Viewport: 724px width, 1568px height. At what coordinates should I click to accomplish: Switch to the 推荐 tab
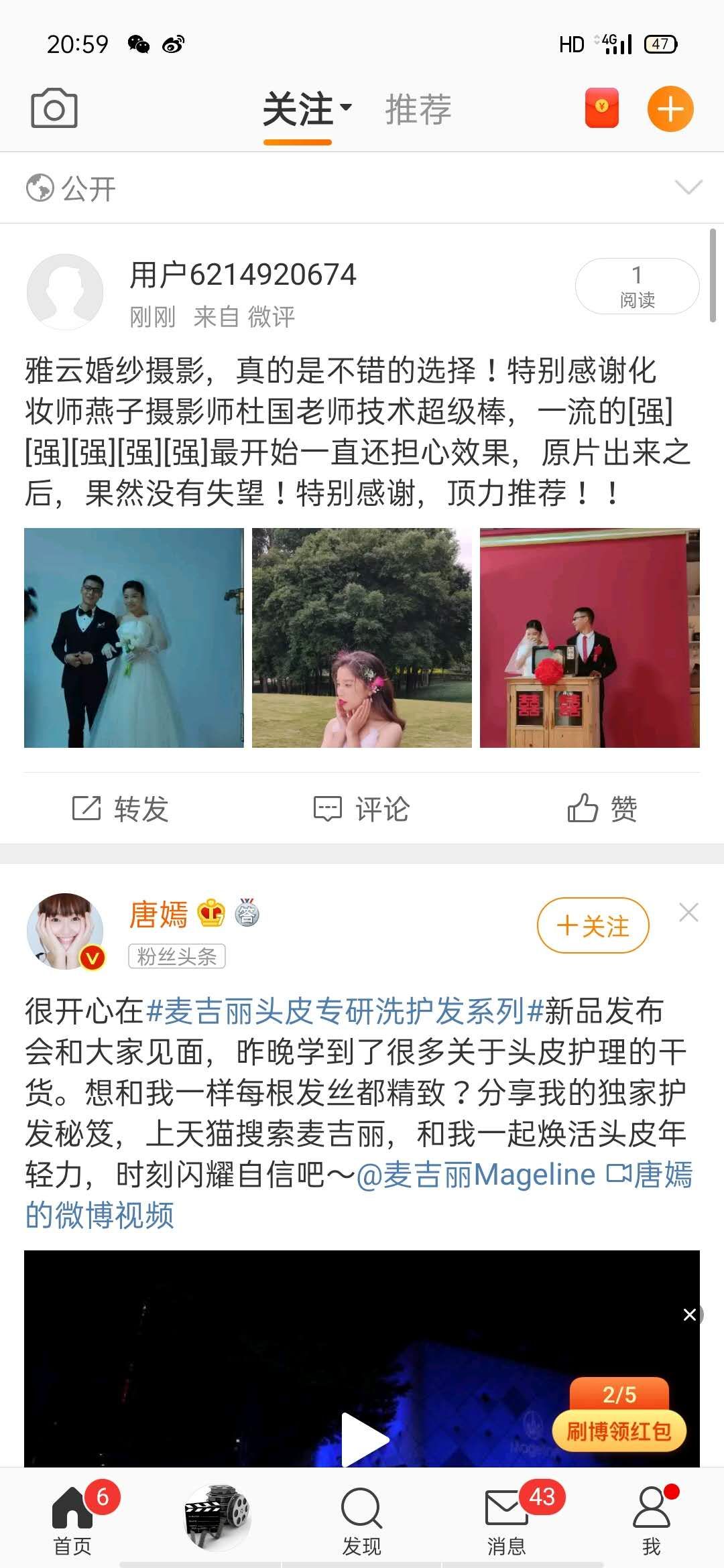click(x=418, y=110)
